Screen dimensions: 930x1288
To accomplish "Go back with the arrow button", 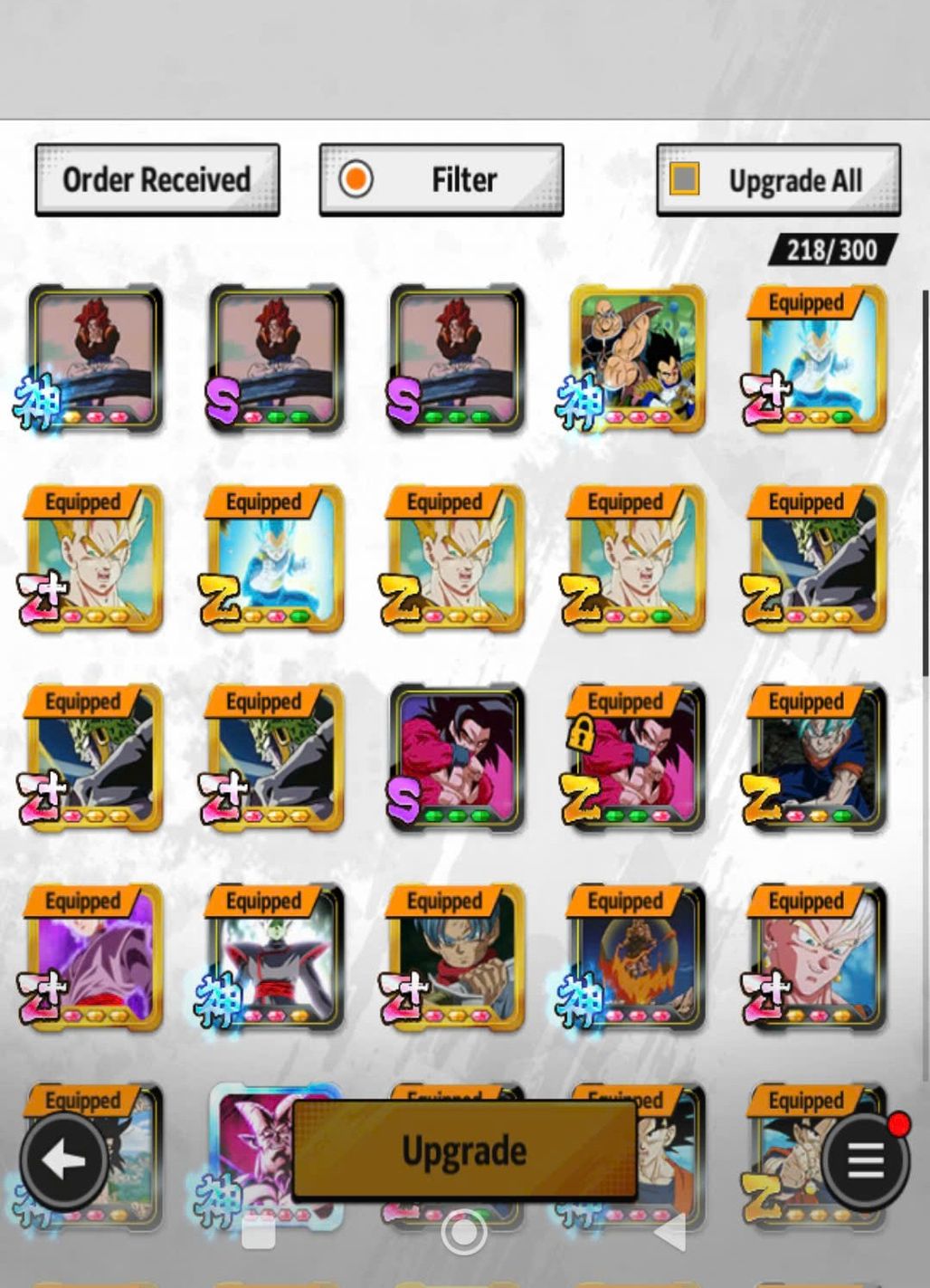I will [64, 1159].
